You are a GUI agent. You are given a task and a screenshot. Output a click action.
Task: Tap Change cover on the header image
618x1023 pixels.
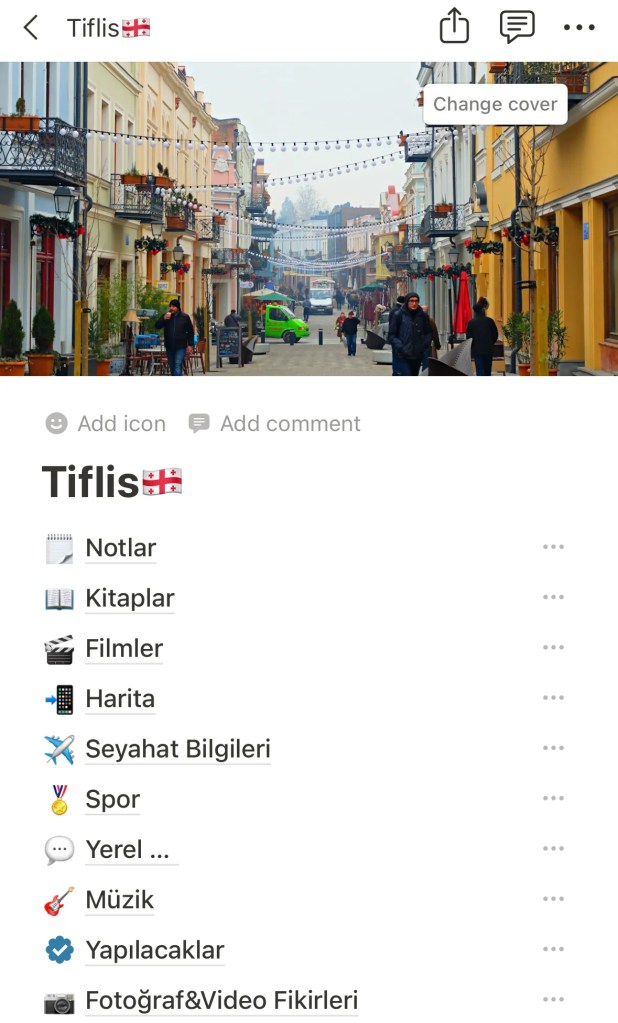pyautogui.click(x=495, y=104)
